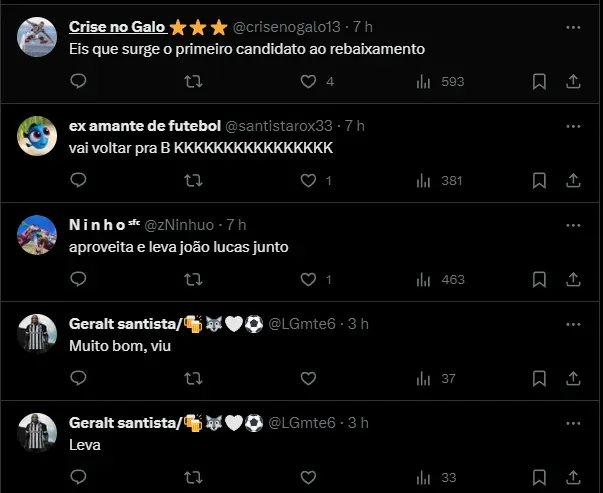
Task: Share ex amante de futebol's tweet
Action: 573,180
